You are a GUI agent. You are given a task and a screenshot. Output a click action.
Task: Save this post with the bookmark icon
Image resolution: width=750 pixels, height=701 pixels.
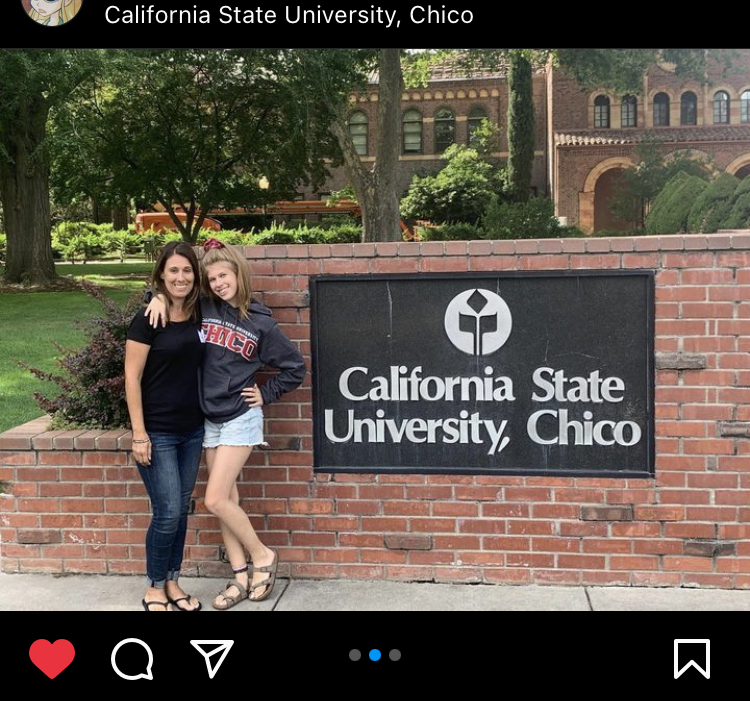click(x=692, y=659)
